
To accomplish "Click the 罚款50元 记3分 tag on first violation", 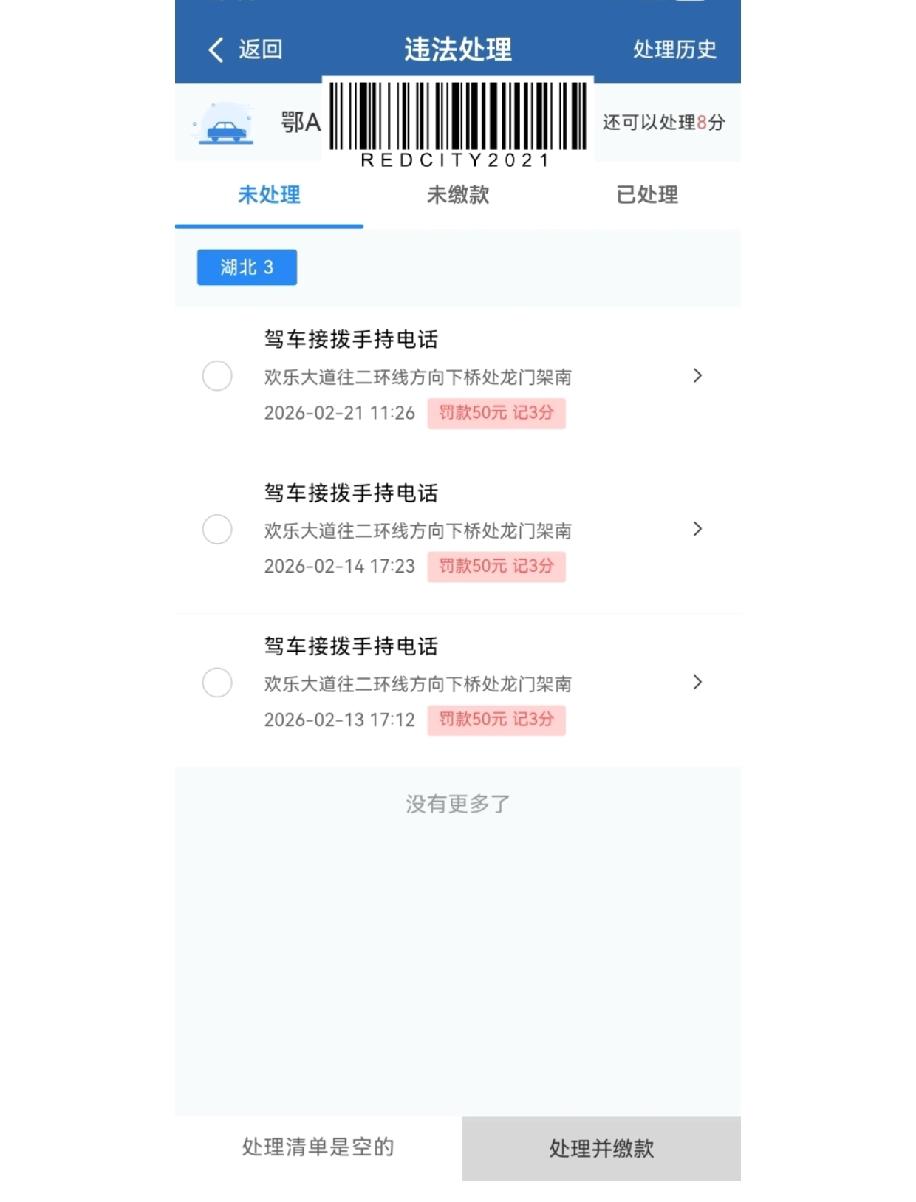I will click(x=496, y=413).
